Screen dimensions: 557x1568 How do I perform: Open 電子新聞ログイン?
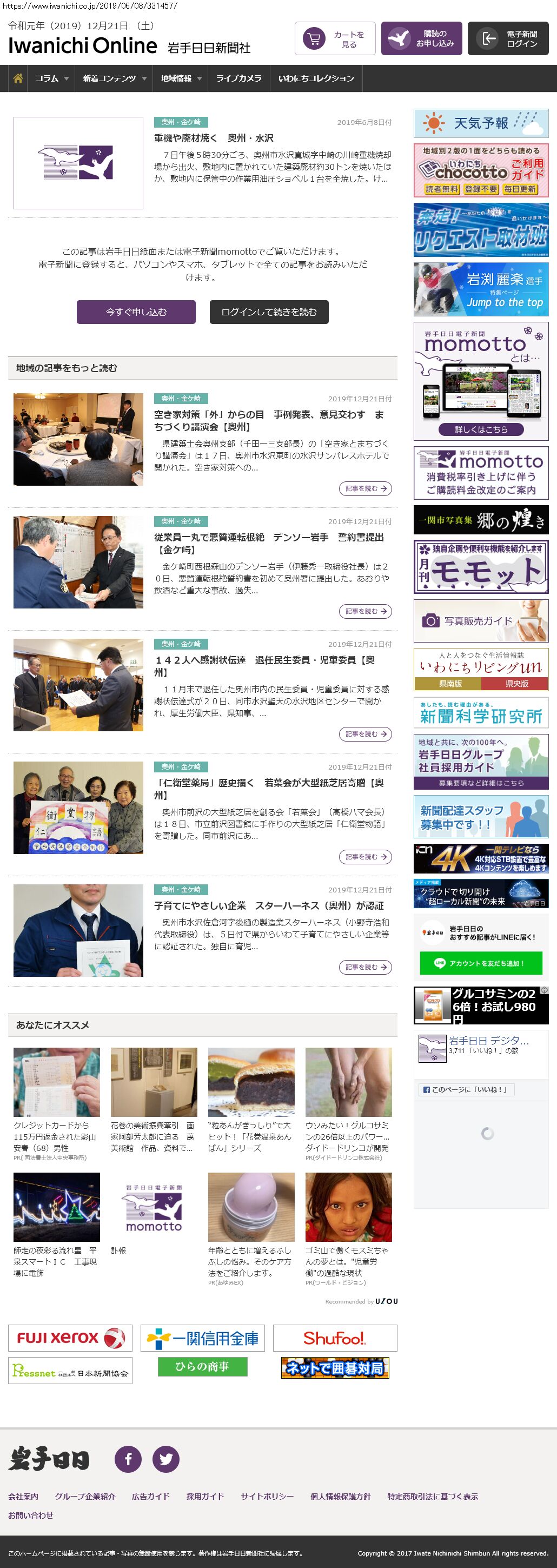[508, 39]
